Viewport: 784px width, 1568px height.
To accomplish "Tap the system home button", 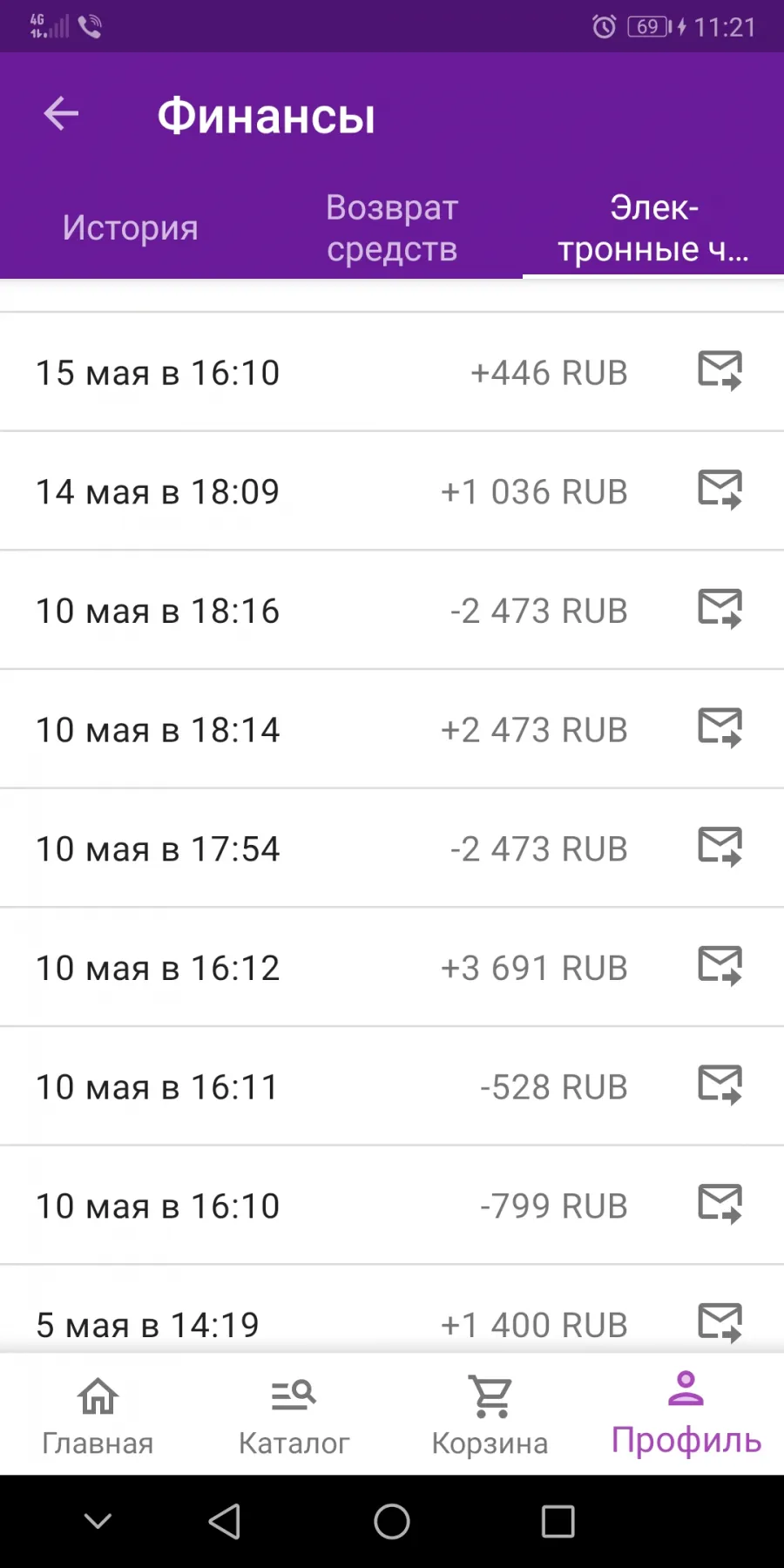I will [x=392, y=1522].
